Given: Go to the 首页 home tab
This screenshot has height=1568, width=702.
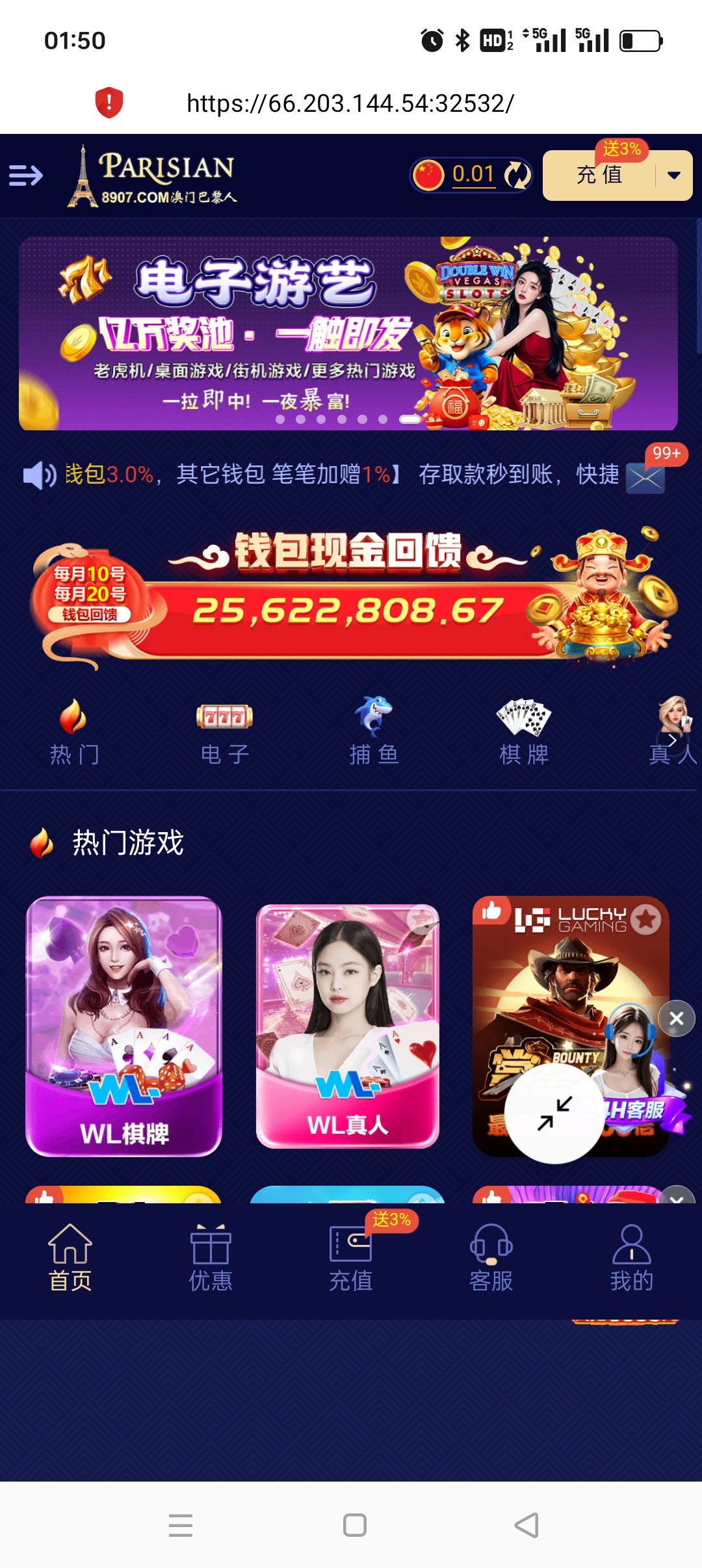Looking at the screenshot, I should click(70, 1258).
